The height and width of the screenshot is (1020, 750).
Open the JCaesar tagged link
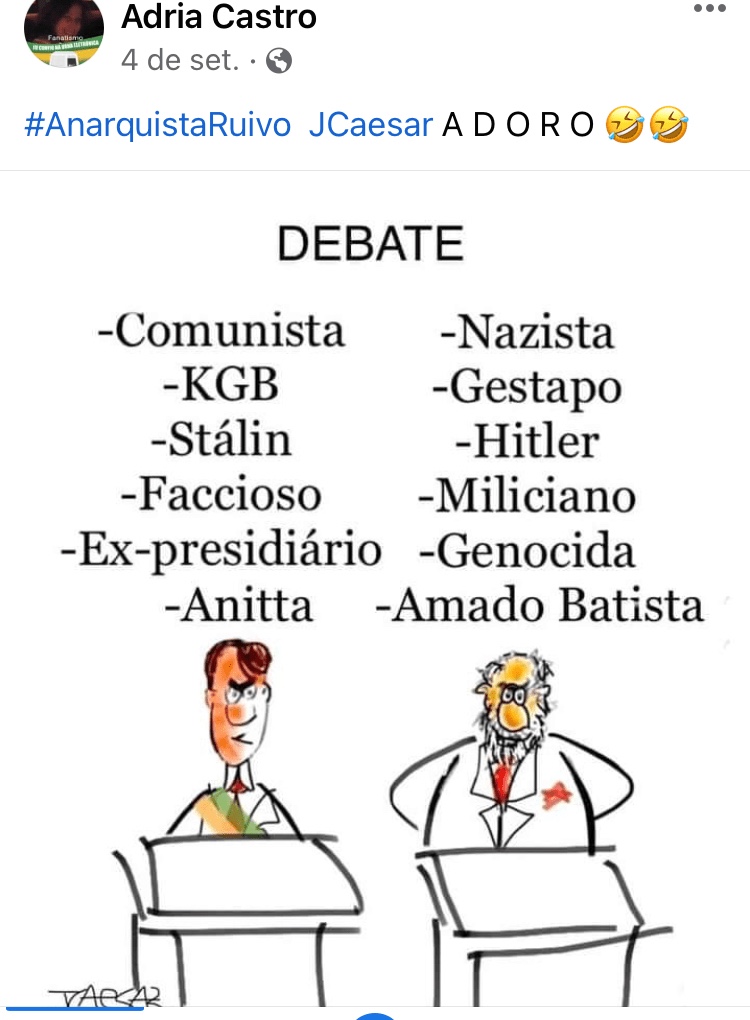point(371,125)
